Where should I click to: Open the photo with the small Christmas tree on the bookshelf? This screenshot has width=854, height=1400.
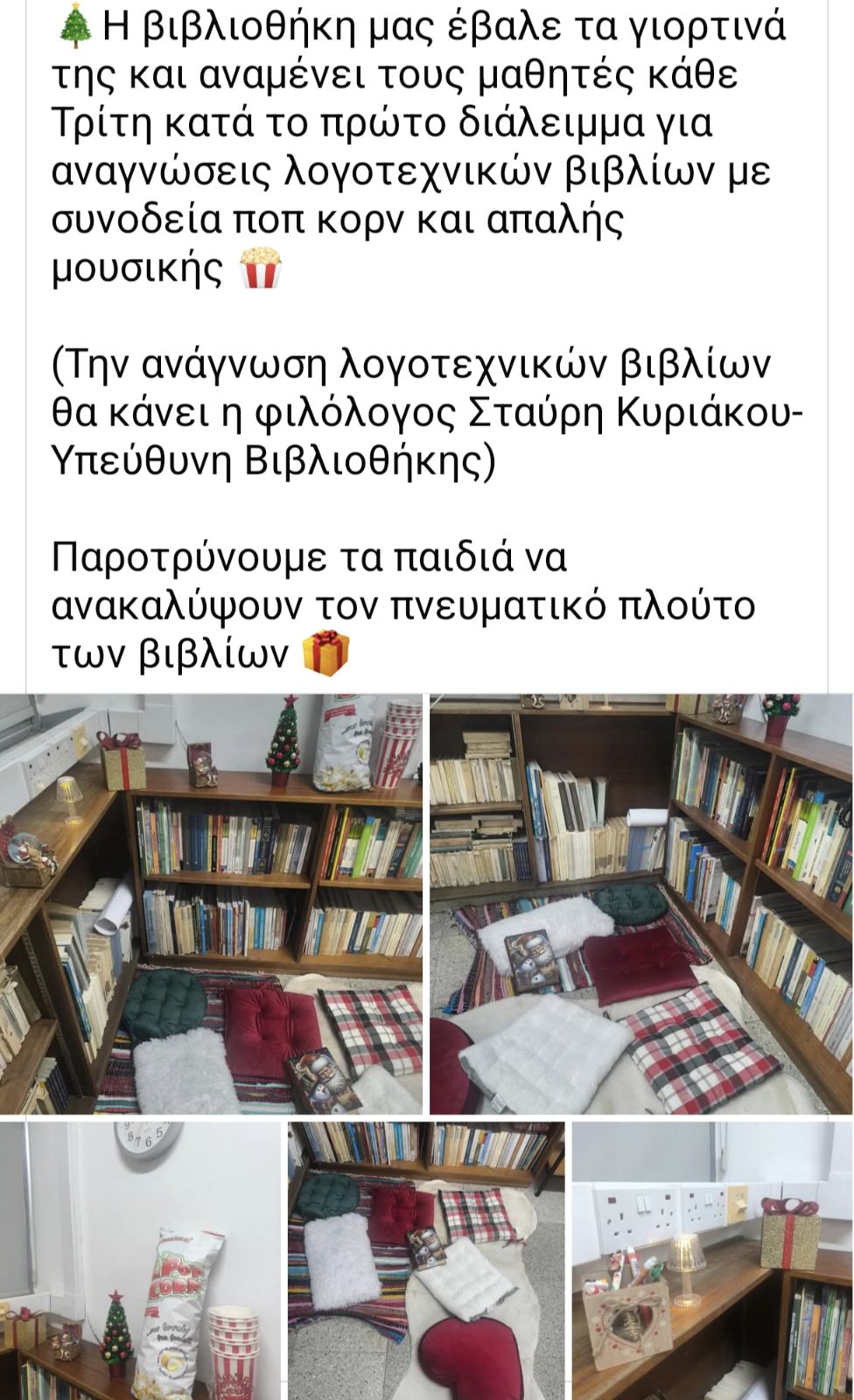pos(212,903)
